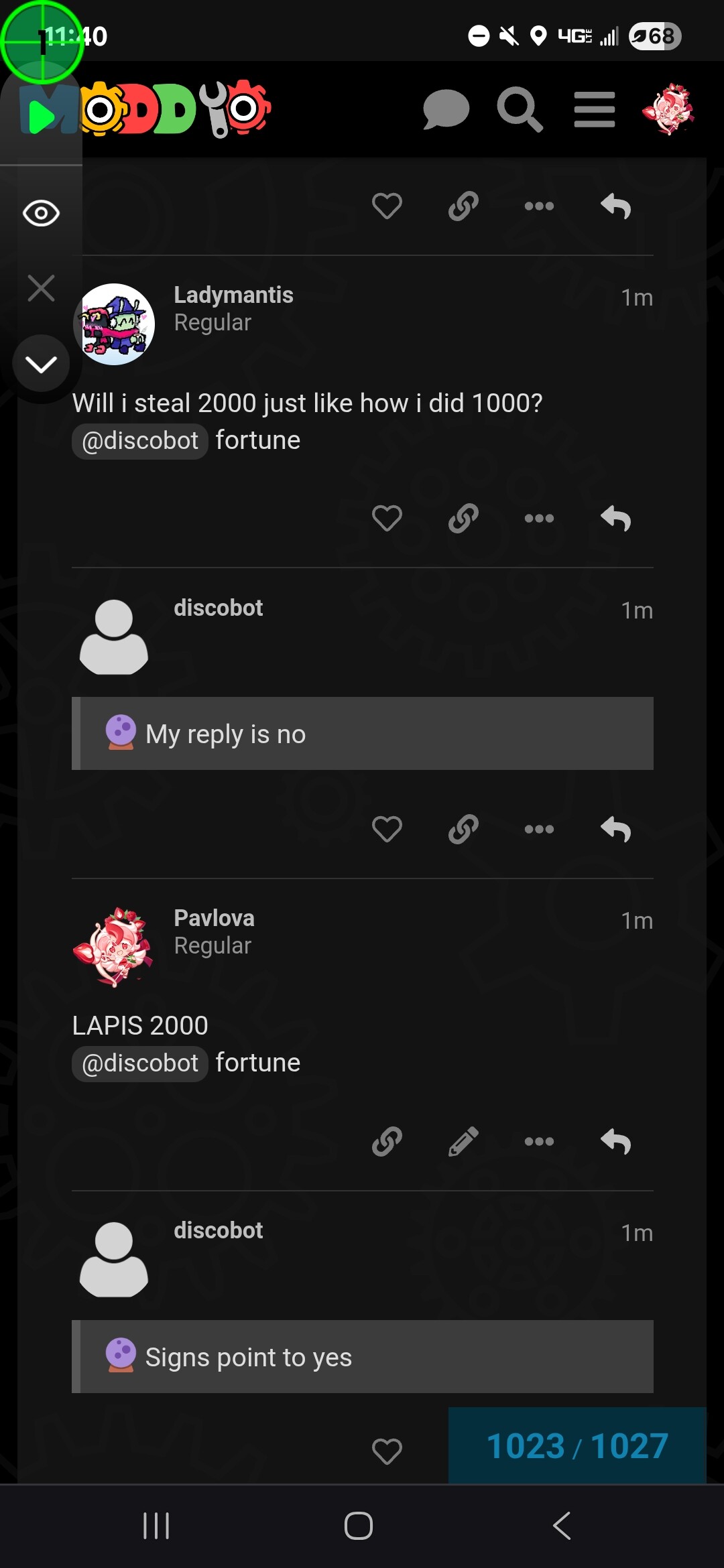
Task: Tap the @discobot mention in Pavlova's post
Action: (x=139, y=1063)
